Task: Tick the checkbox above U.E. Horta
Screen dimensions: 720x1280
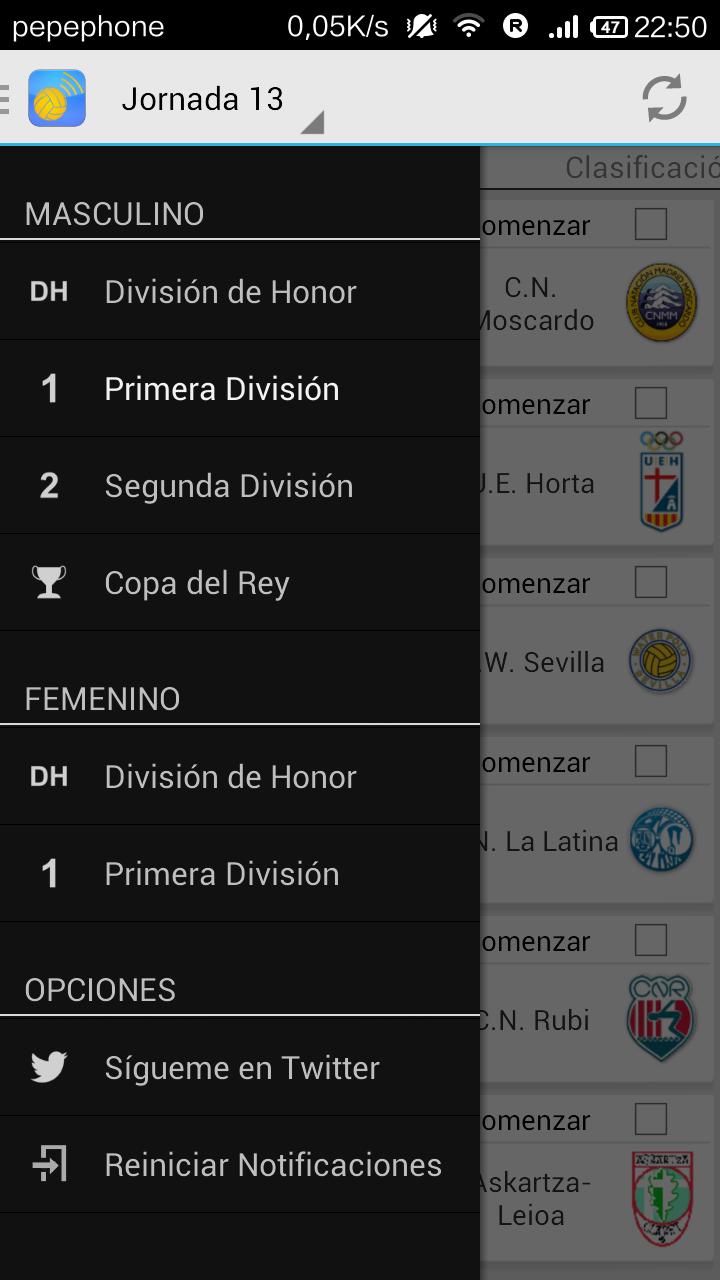Action: [651, 403]
